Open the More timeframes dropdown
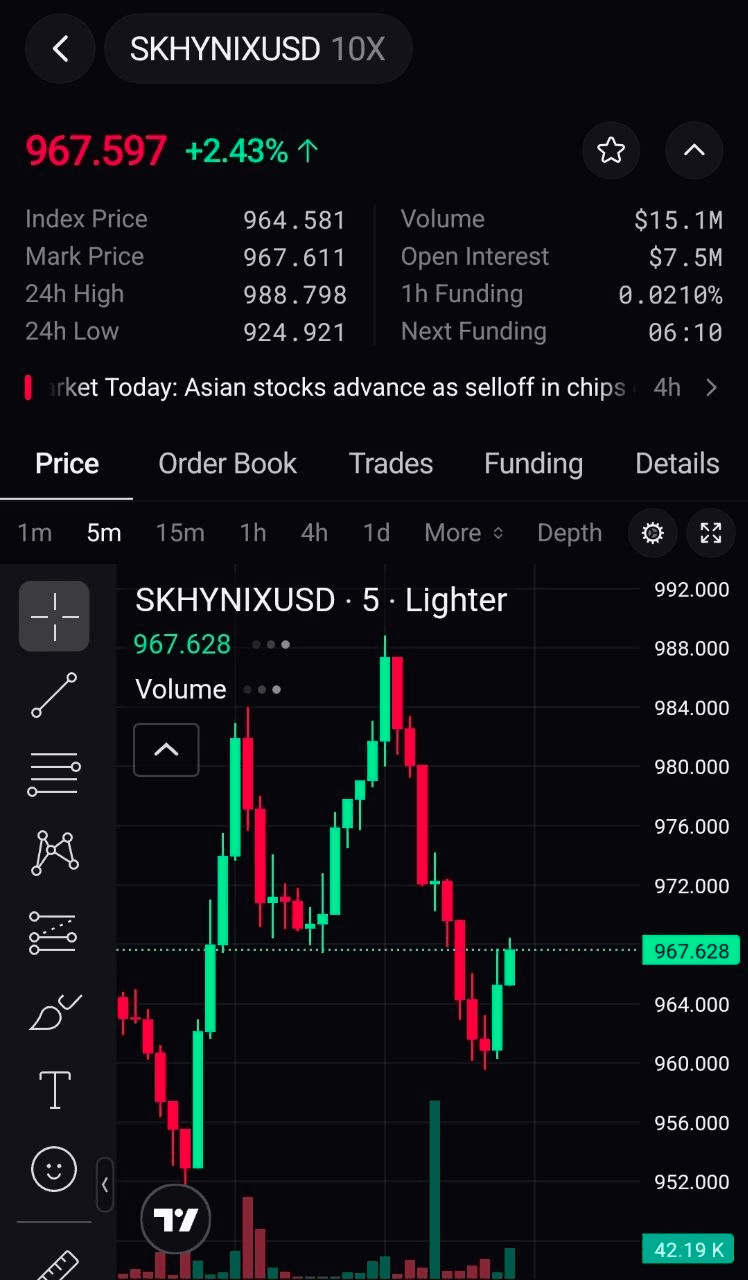The width and height of the screenshot is (748, 1280). tap(464, 533)
